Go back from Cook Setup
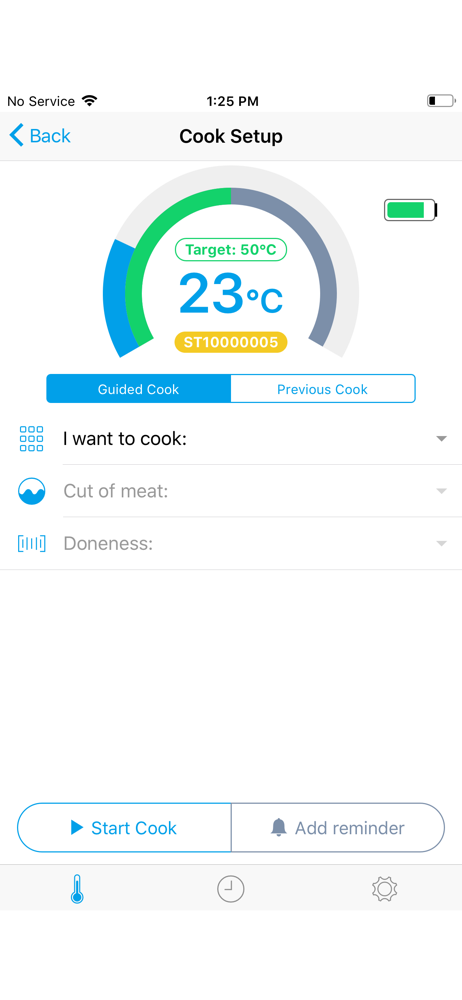Image resolution: width=462 pixels, height=1000 pixels. point(40,136)
